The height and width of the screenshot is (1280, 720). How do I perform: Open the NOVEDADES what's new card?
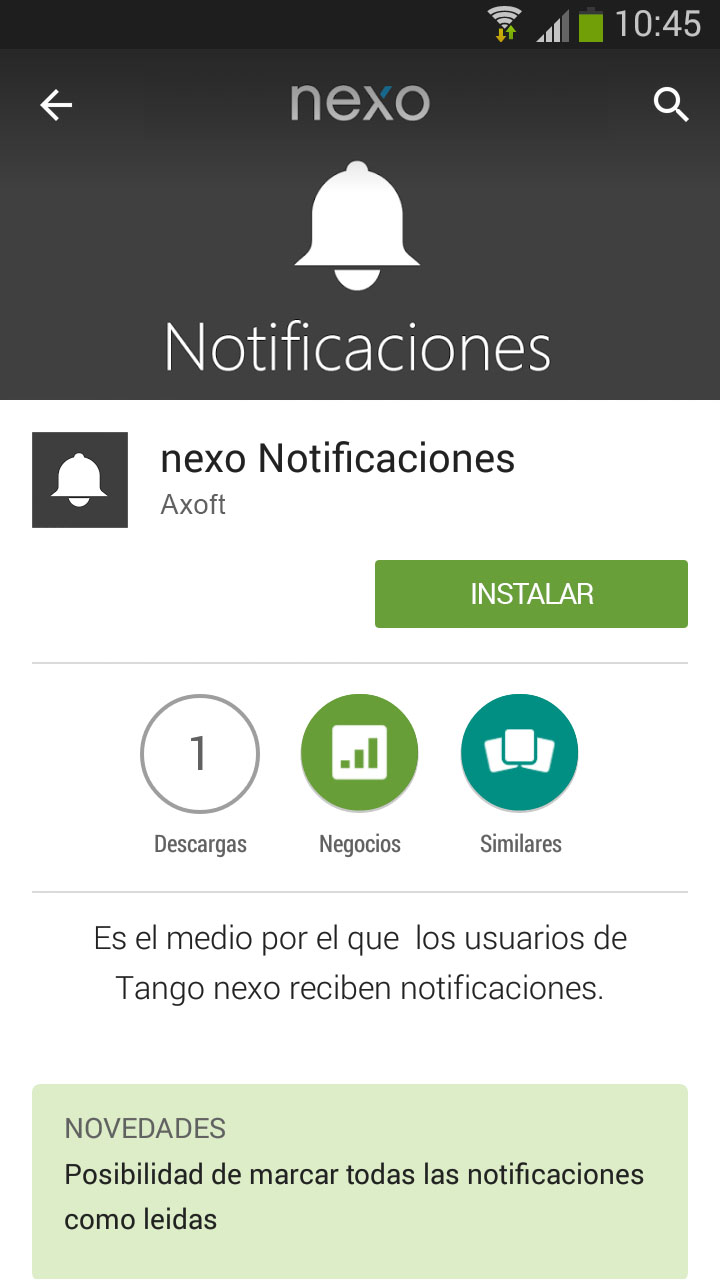point(360,1181)
